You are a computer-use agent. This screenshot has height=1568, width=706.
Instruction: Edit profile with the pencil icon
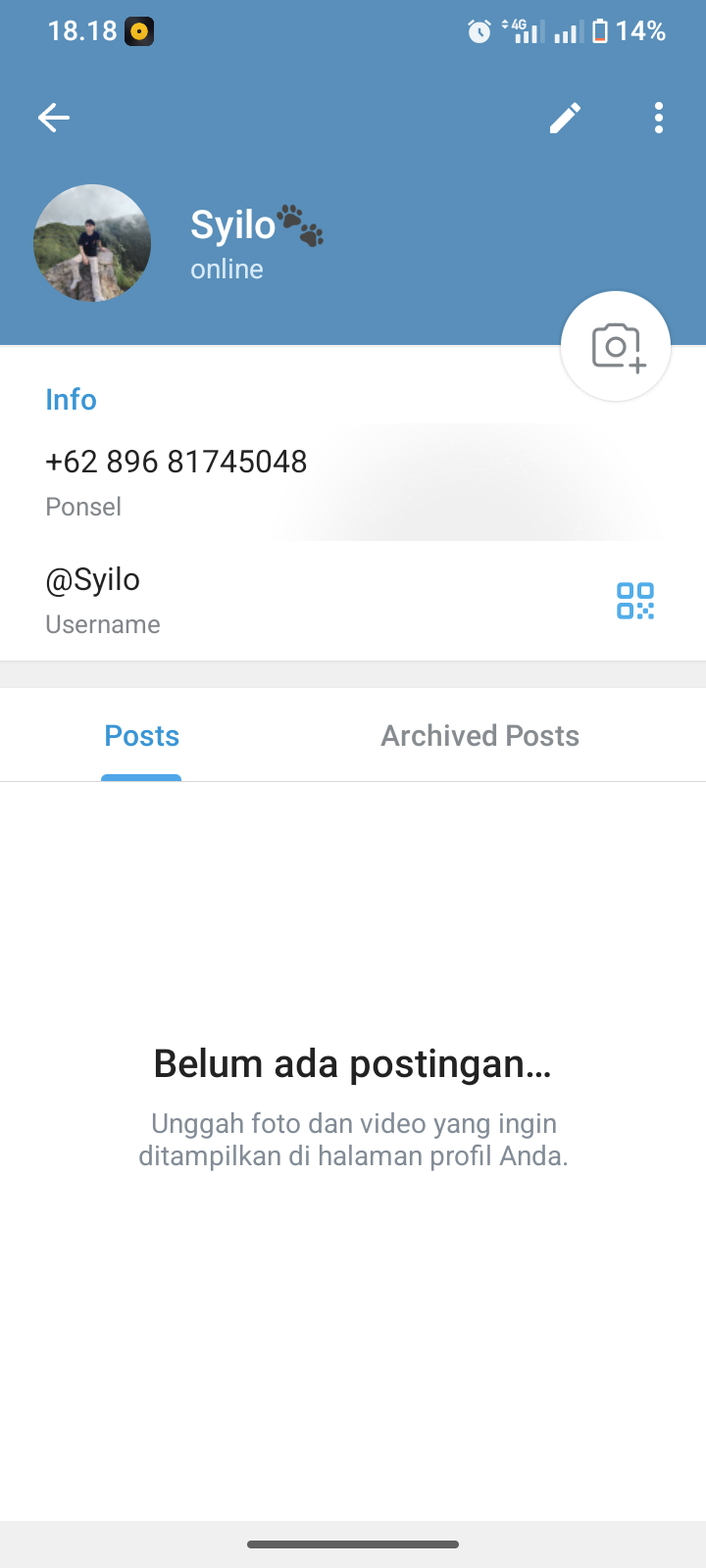coord(565,119)
